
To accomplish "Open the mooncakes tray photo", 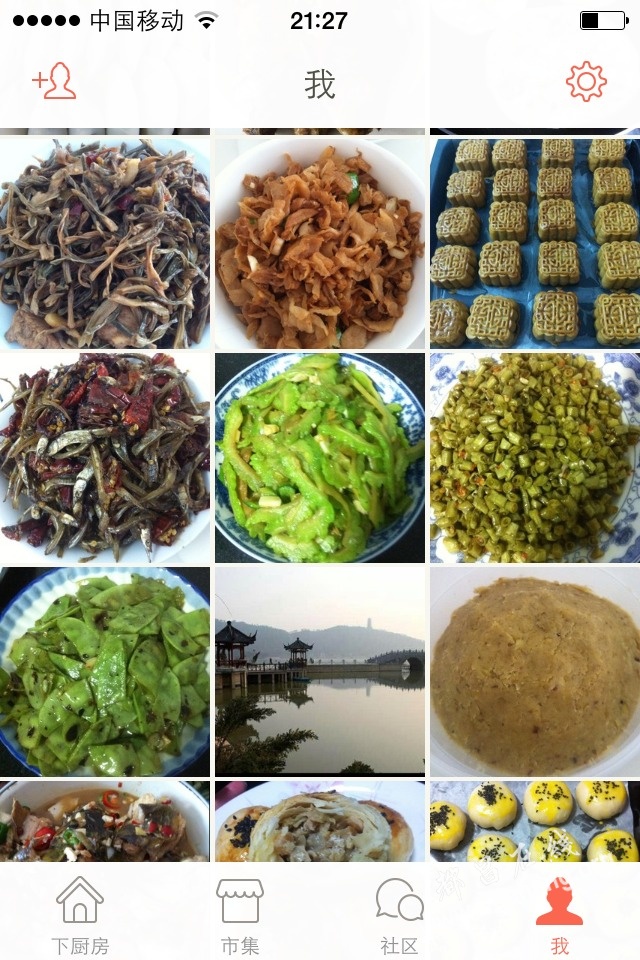I will click(535, 243).
